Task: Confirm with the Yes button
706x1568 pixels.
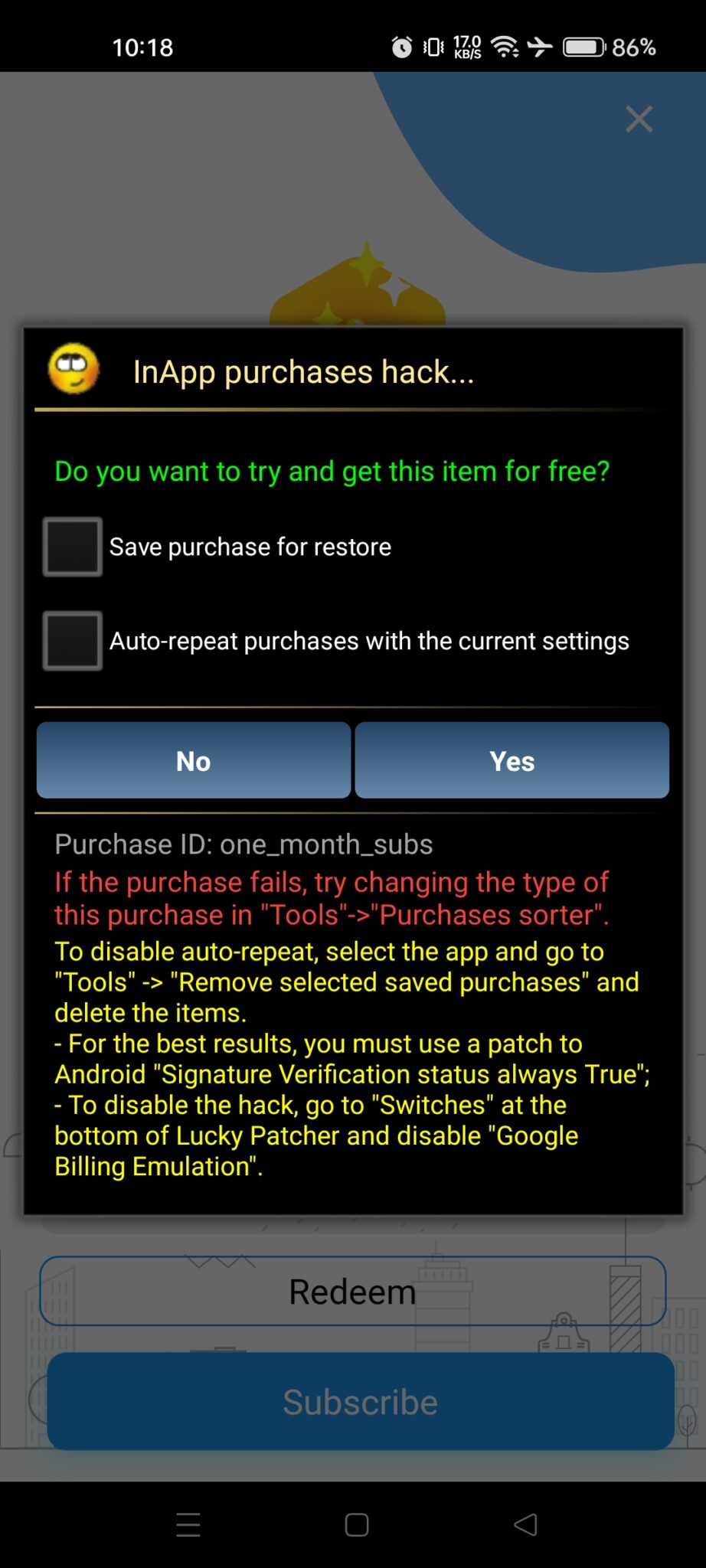Action: click(x=512, y=760)
